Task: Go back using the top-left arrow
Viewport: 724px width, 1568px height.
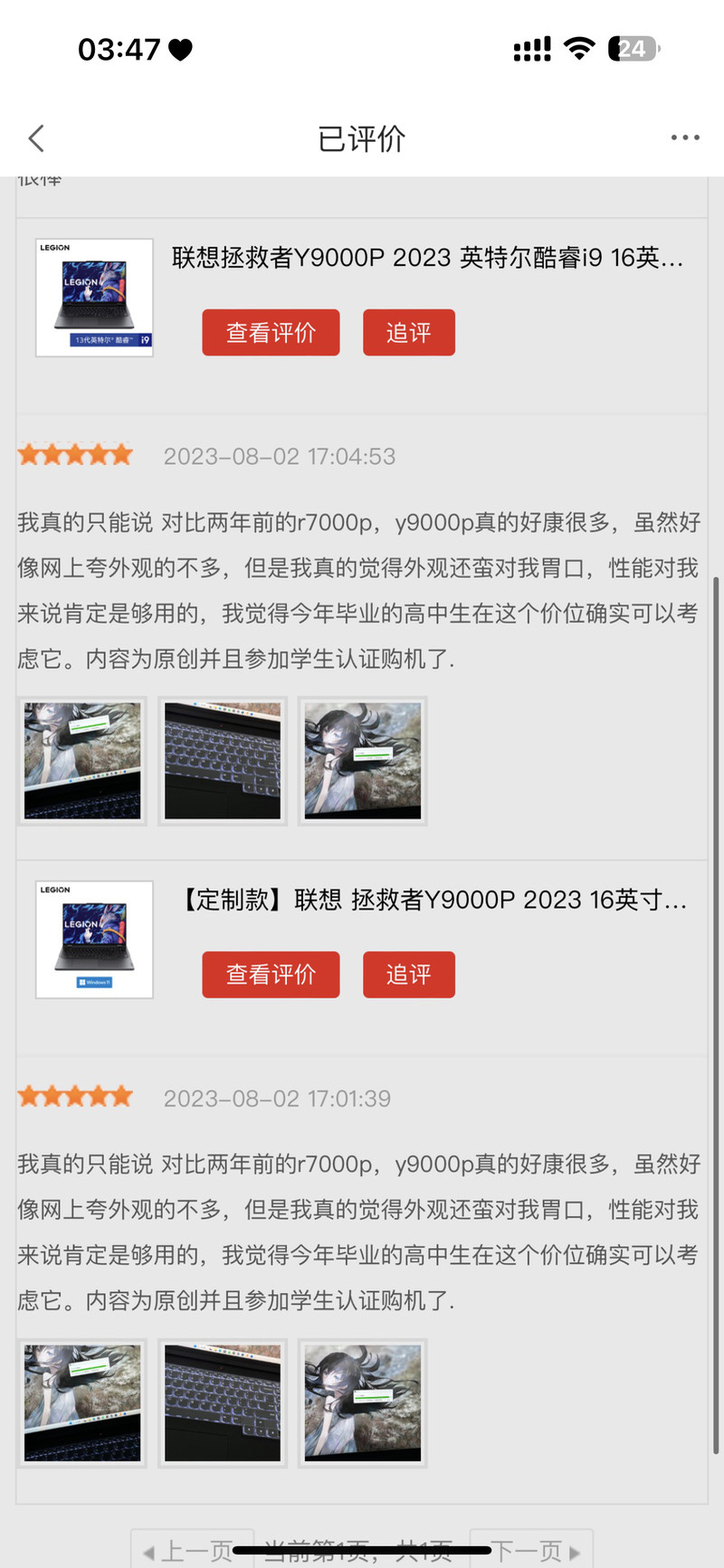Action: 36,138
